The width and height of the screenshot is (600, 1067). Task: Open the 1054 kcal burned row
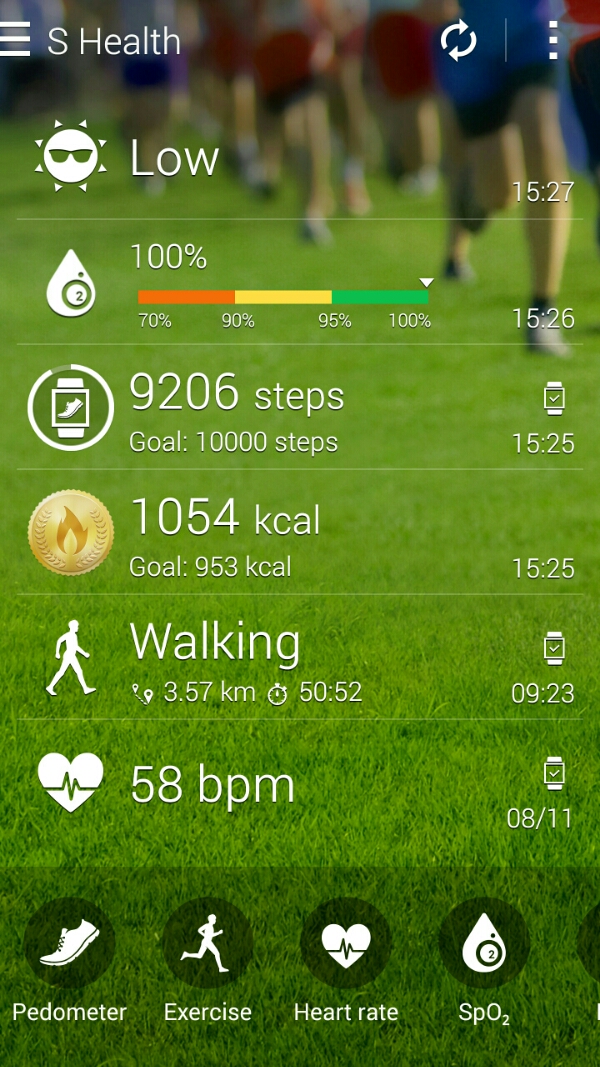[x=300, y=533]
